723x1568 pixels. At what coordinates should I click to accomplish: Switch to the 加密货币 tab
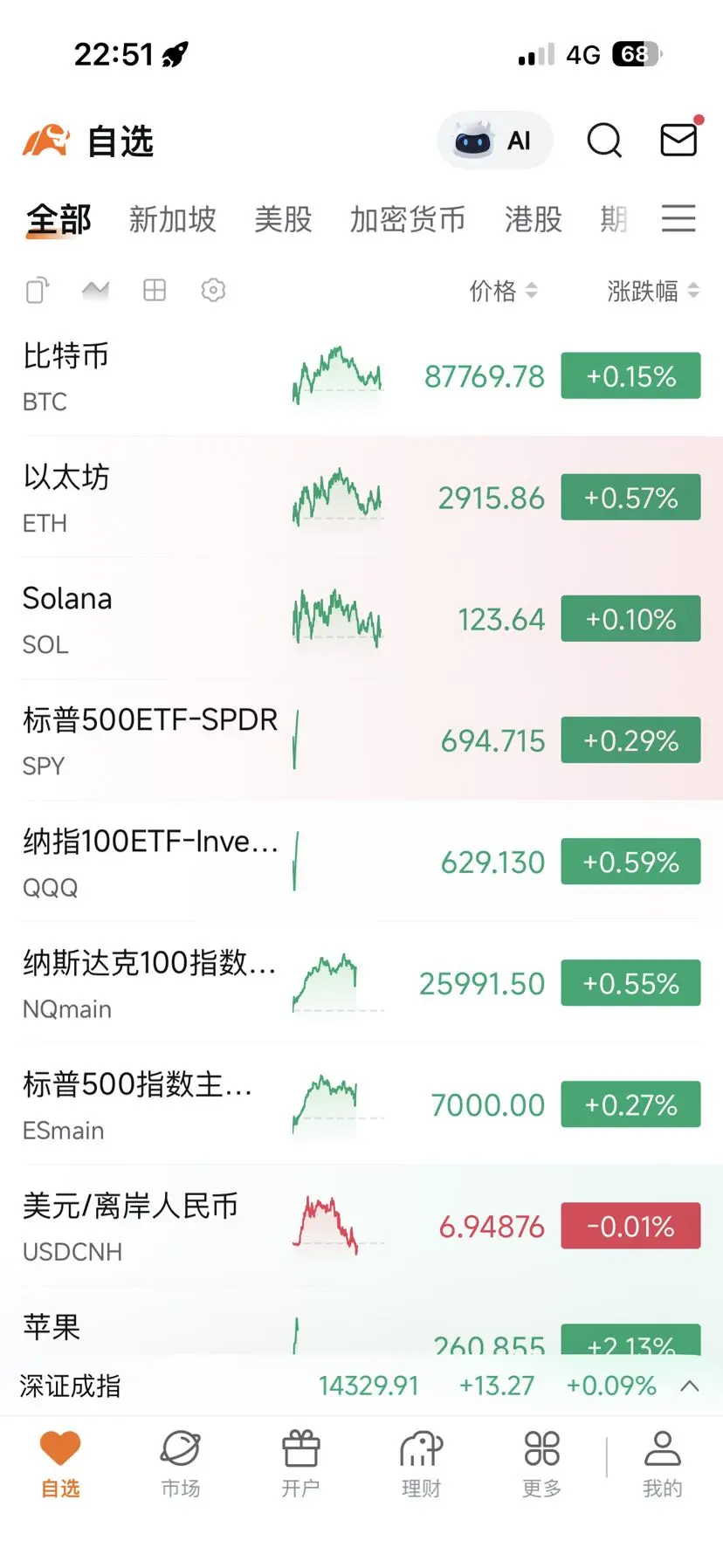(407, 219)
